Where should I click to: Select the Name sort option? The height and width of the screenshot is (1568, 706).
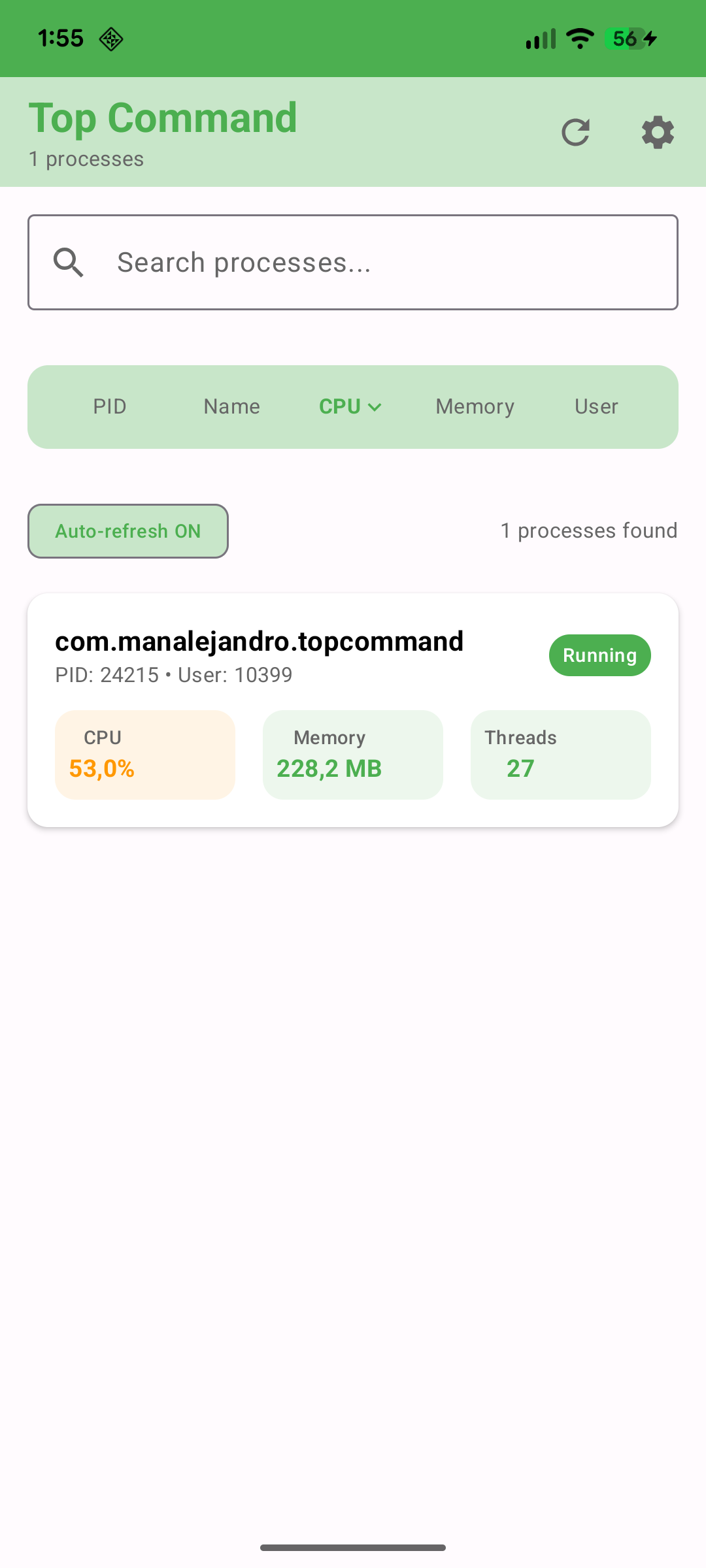(231, 406)
